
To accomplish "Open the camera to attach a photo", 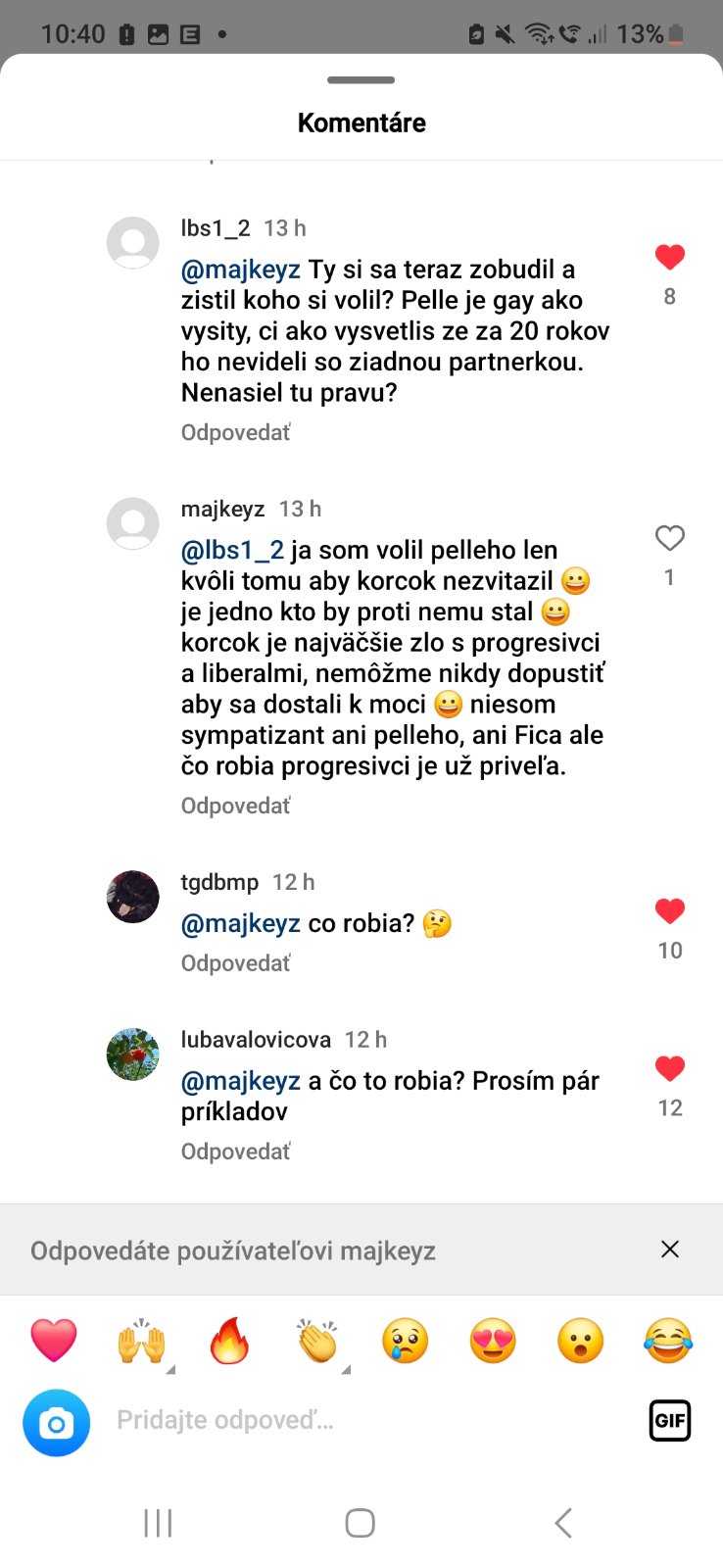I will [x=56, y=1422].
